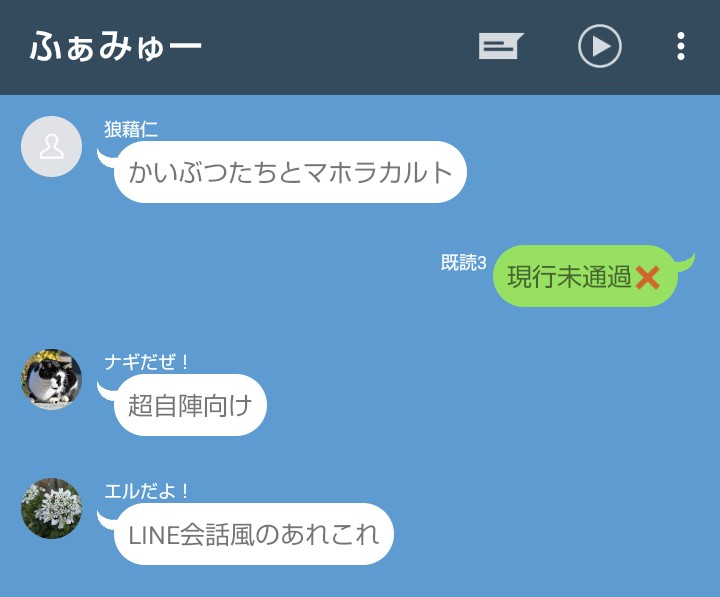Open the three-dot overflow menu
This screenshot has height=597, width=720.
(x=681, y=46)
